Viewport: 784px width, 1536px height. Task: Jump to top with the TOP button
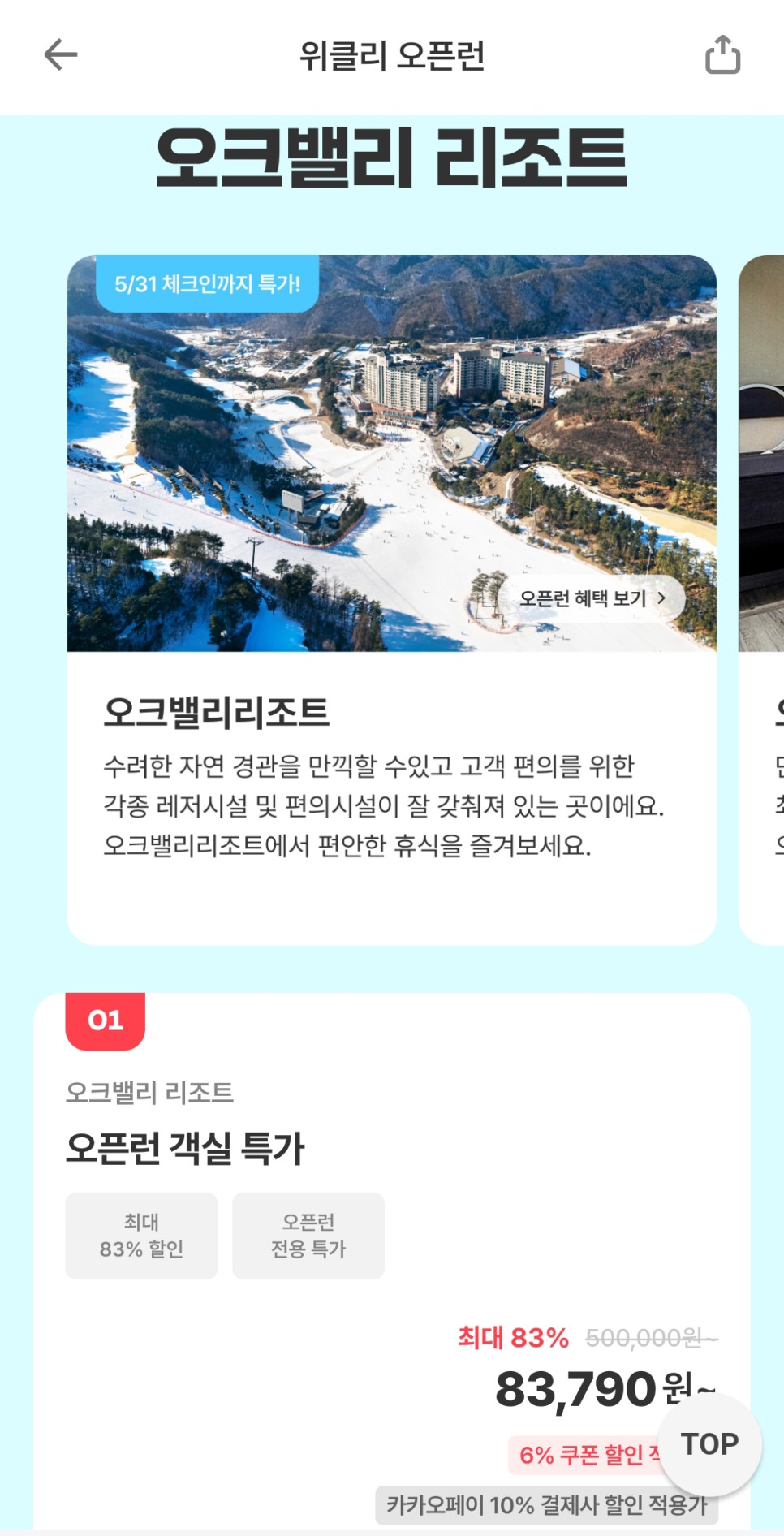point(709,1444)
